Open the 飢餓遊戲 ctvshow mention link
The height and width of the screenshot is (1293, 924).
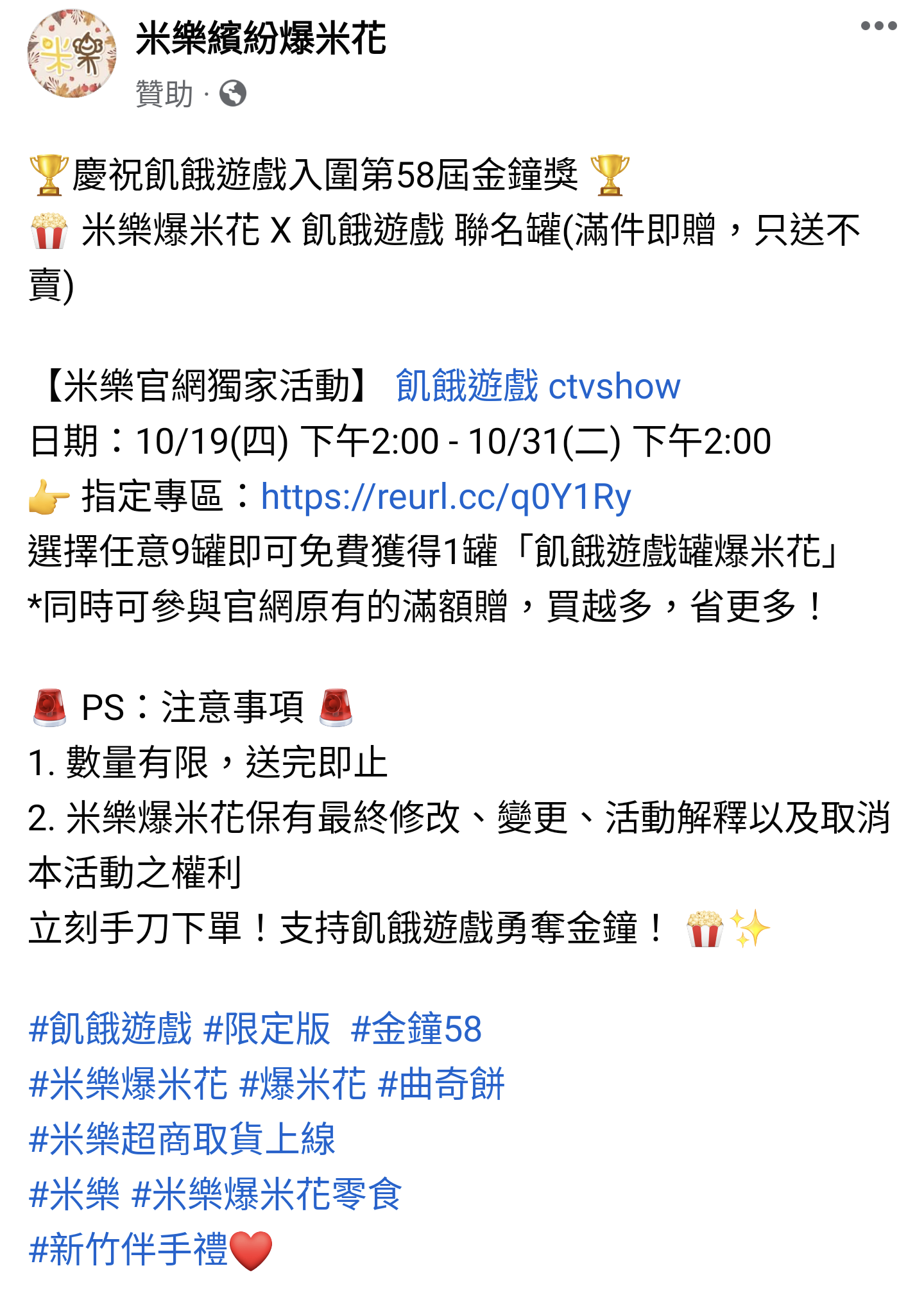coord(538,386)
